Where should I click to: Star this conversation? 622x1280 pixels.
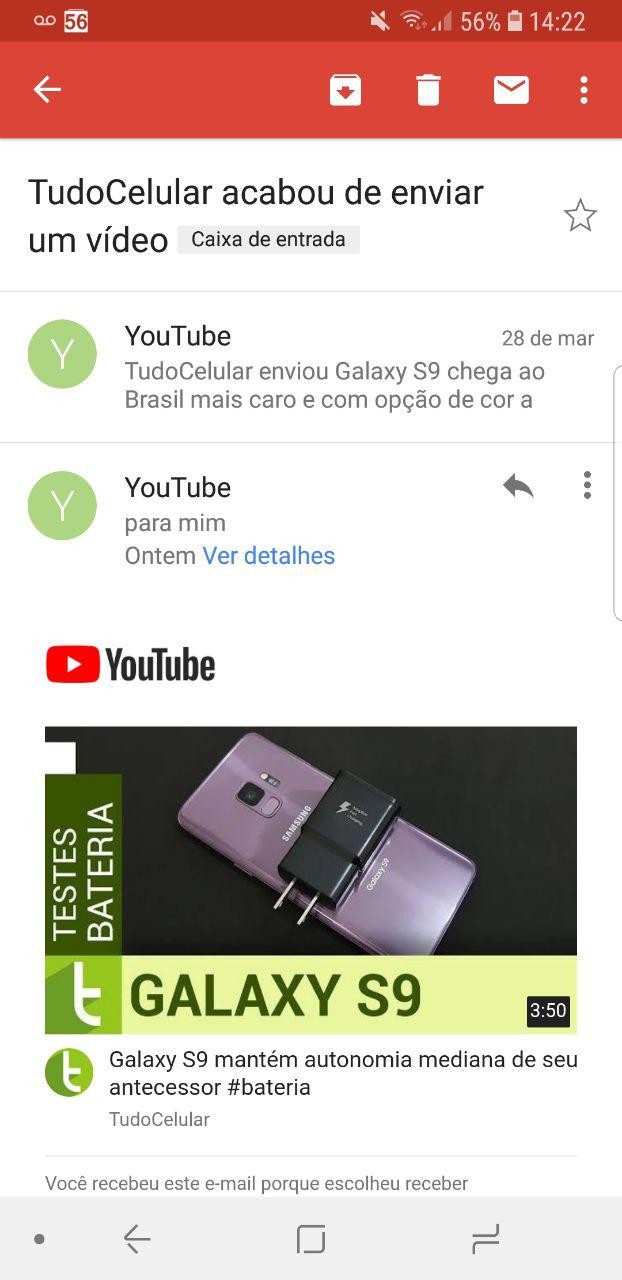click(580, 216)
